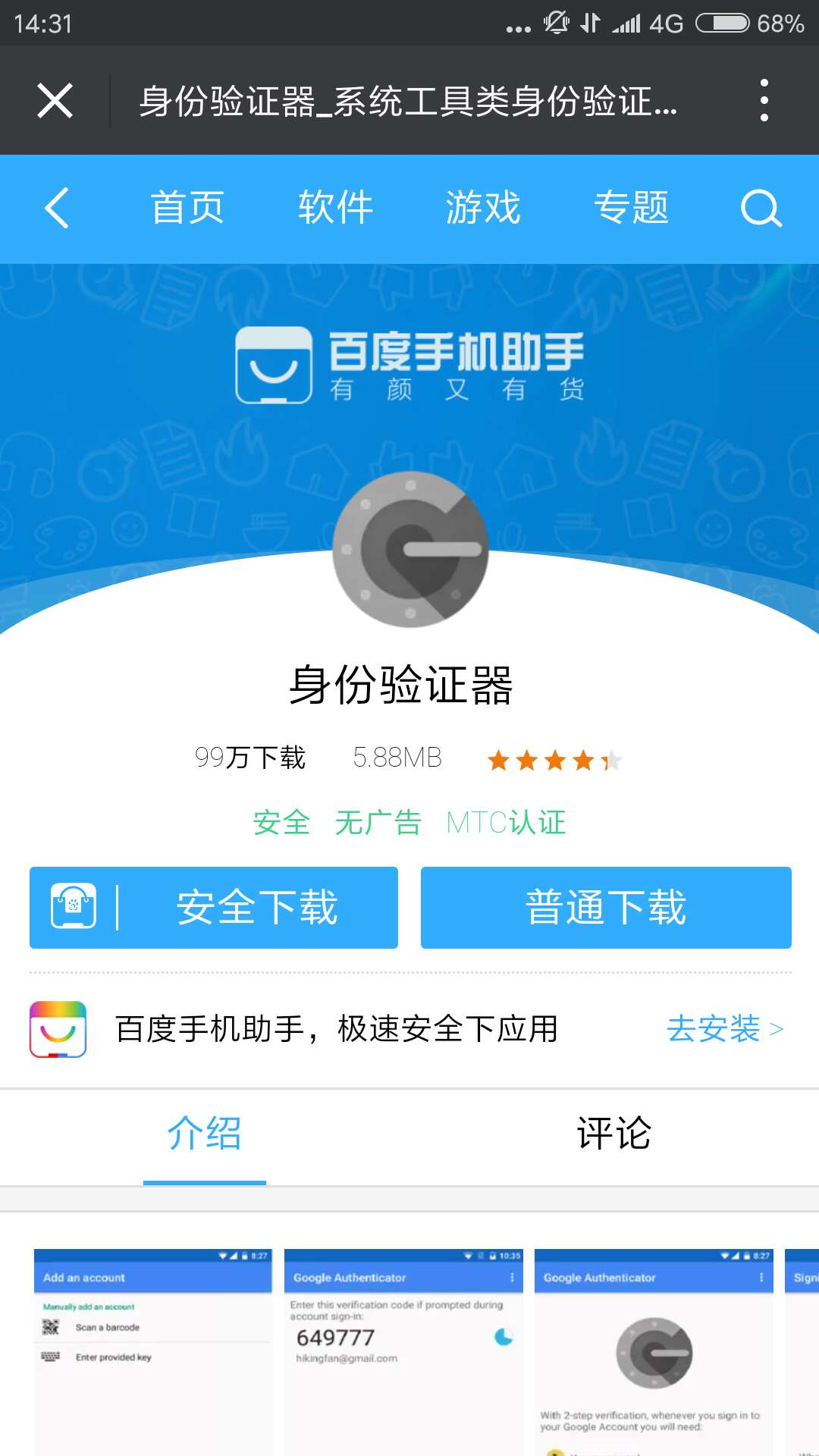
Task: Switch to the 游戏 tab
Action: click(483, 208)
